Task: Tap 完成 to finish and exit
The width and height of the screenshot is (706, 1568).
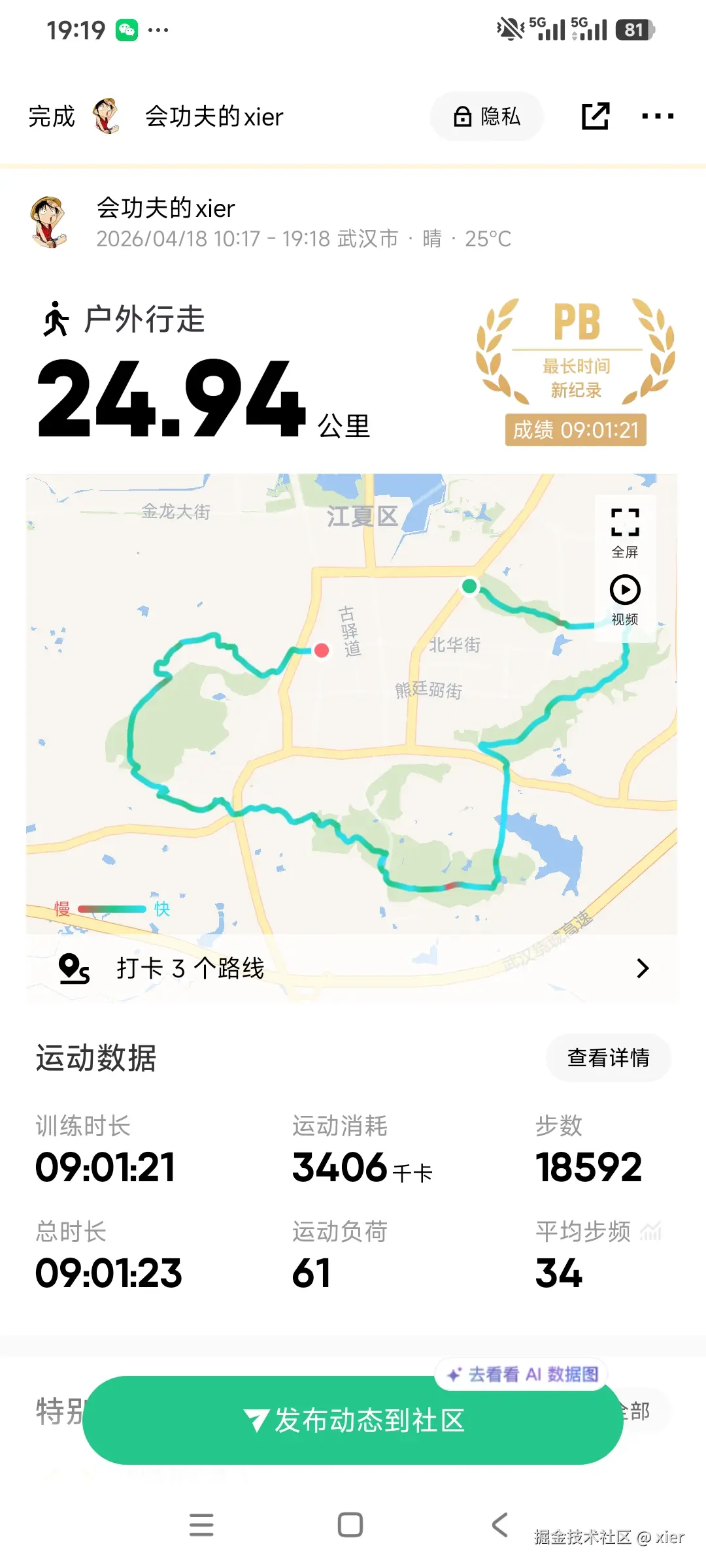Action: click(x=51, y=117)
